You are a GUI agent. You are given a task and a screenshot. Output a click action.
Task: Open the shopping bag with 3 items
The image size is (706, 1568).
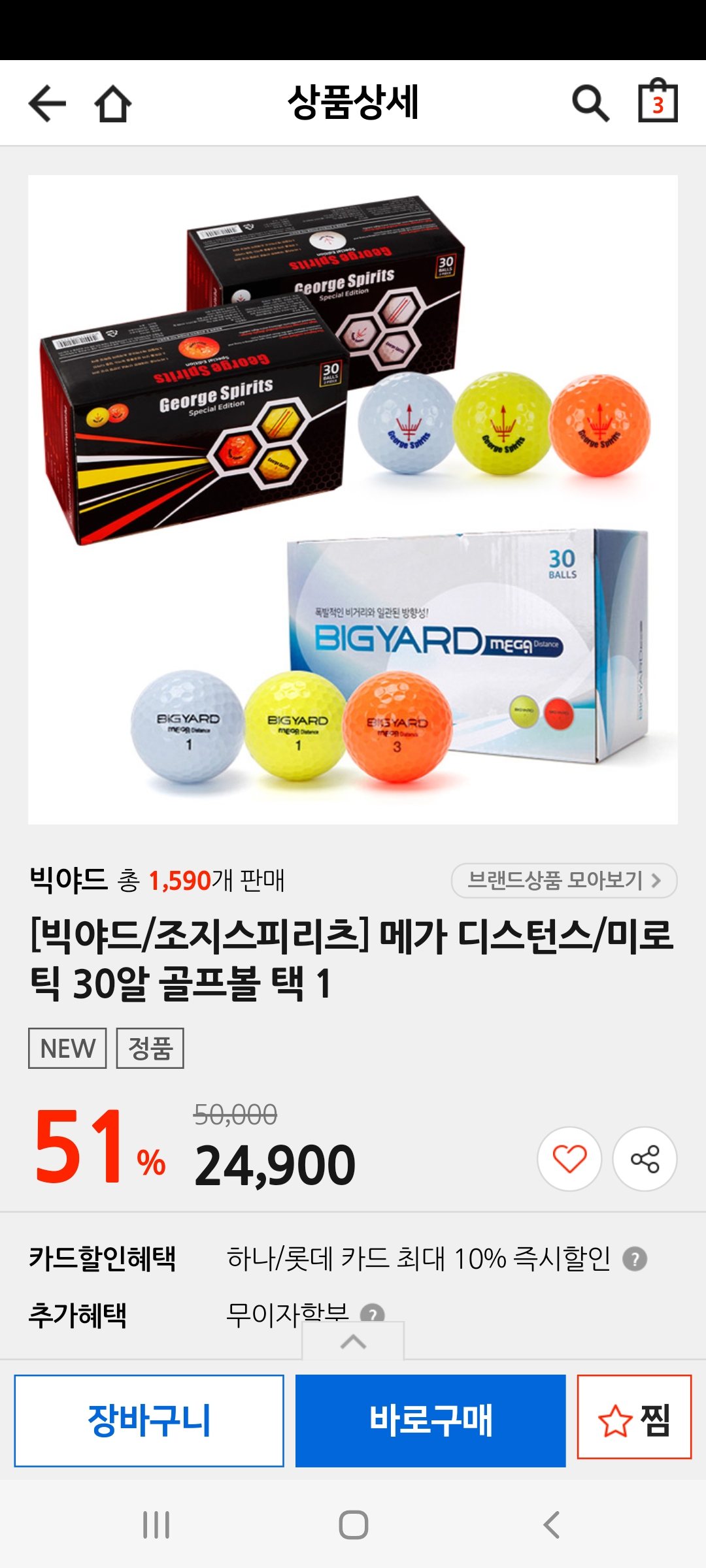tap(658, 101)
